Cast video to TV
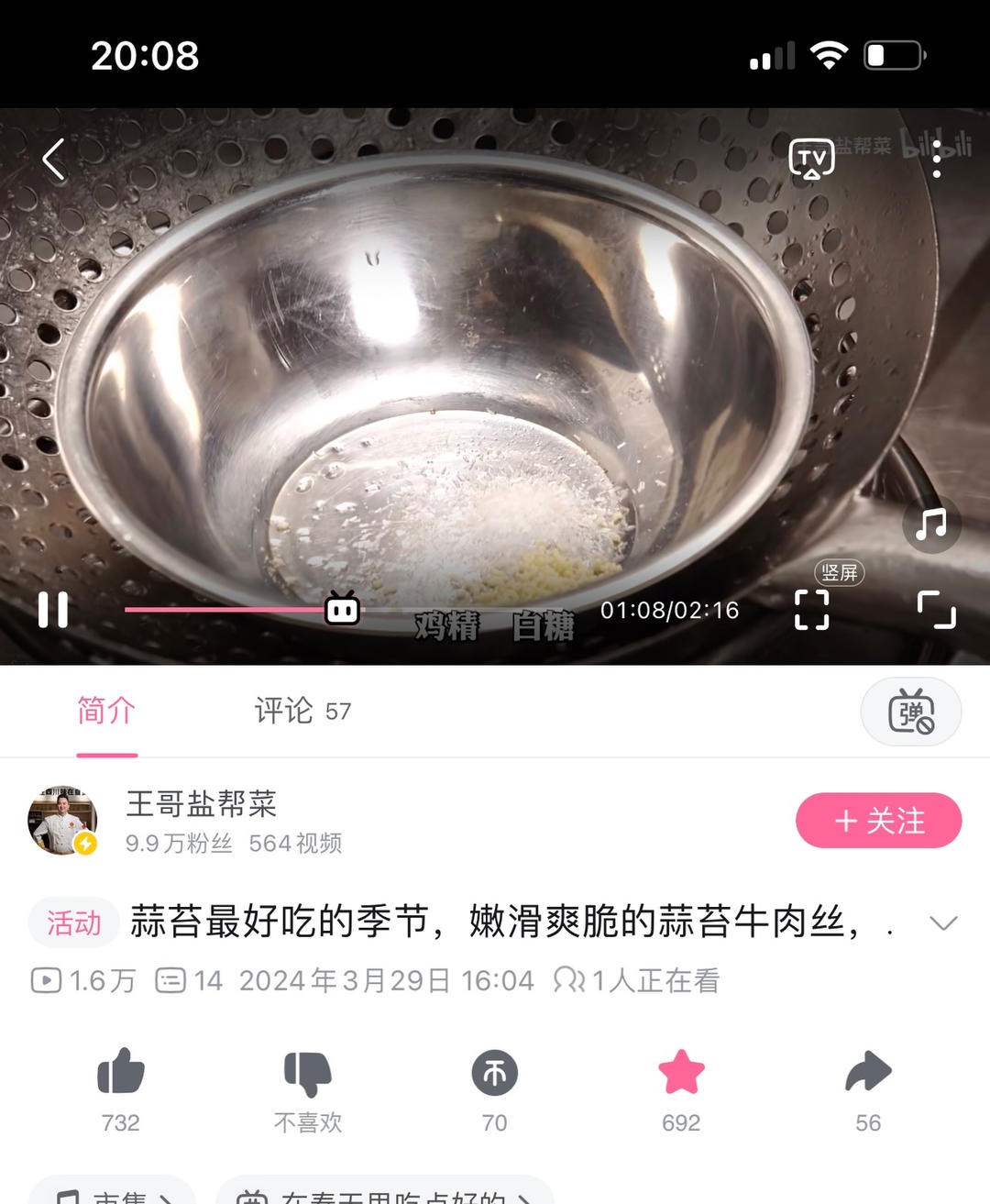 [x=811, y=160]
